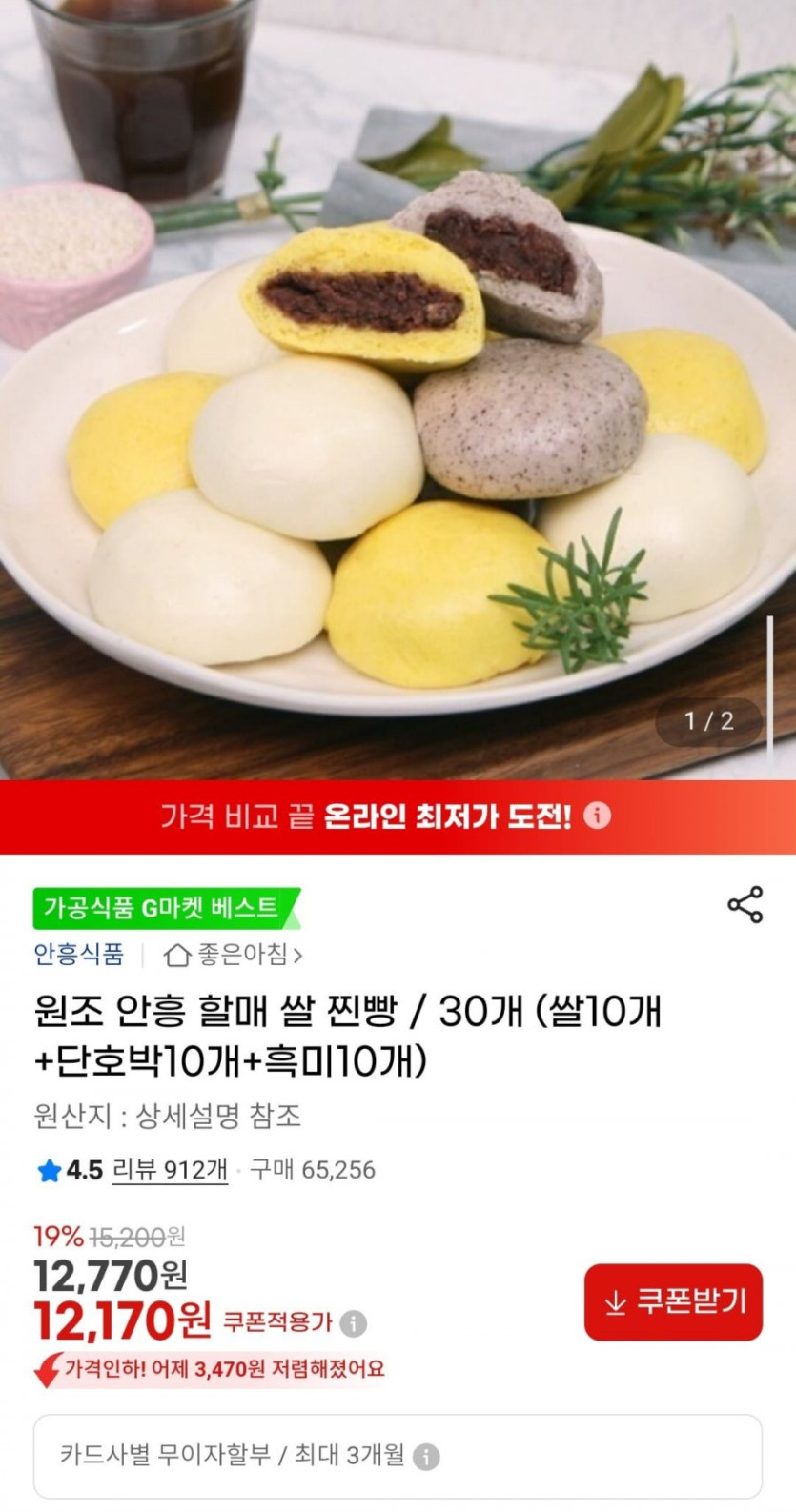This screenshot has height=1512, width=796.
Task: Open the 찐빵 product photo
Action: (398, 390)
